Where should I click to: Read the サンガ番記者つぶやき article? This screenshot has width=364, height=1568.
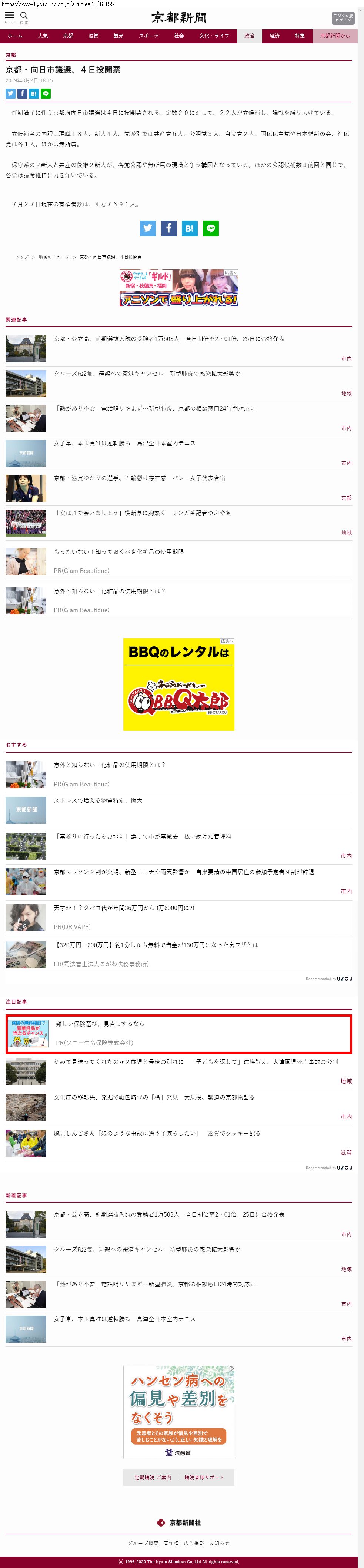142,513
